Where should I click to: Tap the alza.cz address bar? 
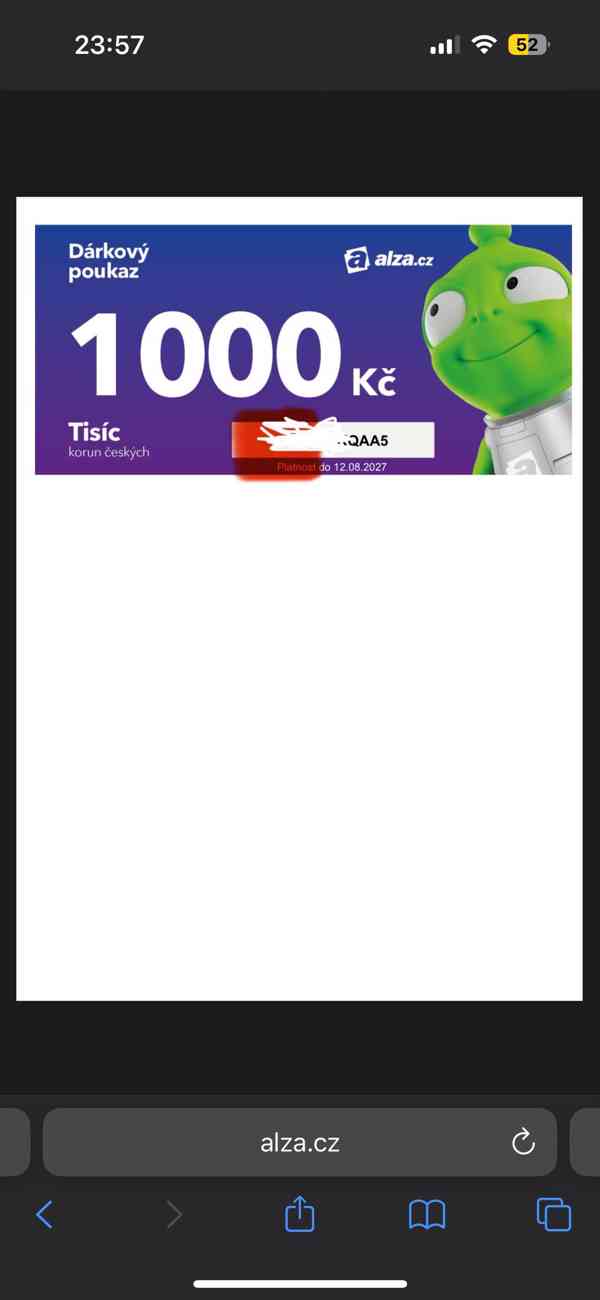[x=299, y=1142]
